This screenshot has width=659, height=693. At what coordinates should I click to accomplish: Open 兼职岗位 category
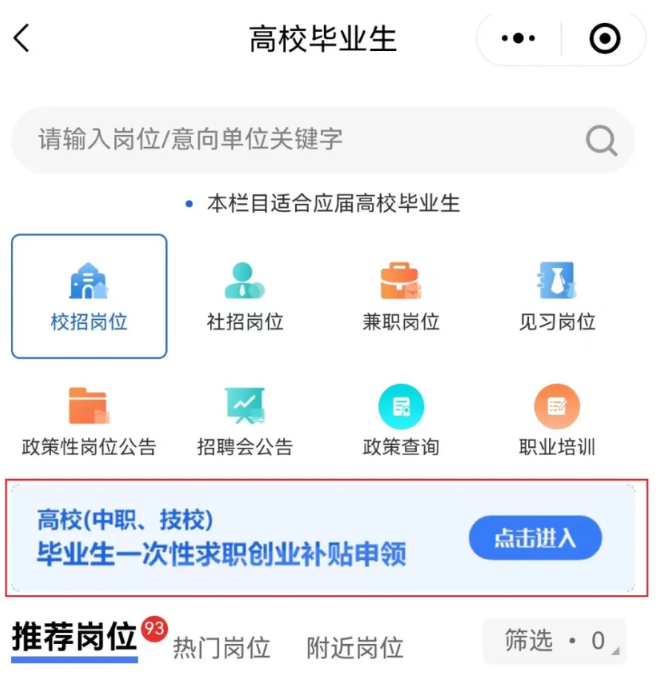point(401,296)
